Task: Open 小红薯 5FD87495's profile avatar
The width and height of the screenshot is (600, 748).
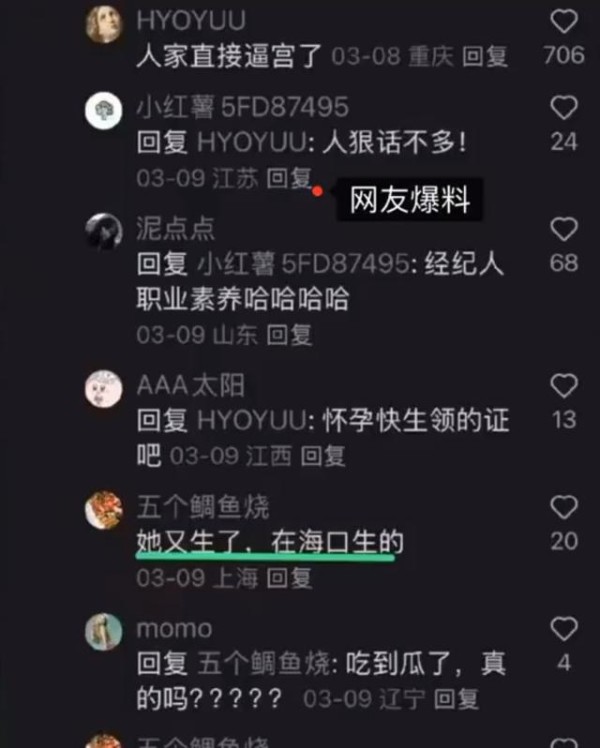Action: click(x=104, y=111)
